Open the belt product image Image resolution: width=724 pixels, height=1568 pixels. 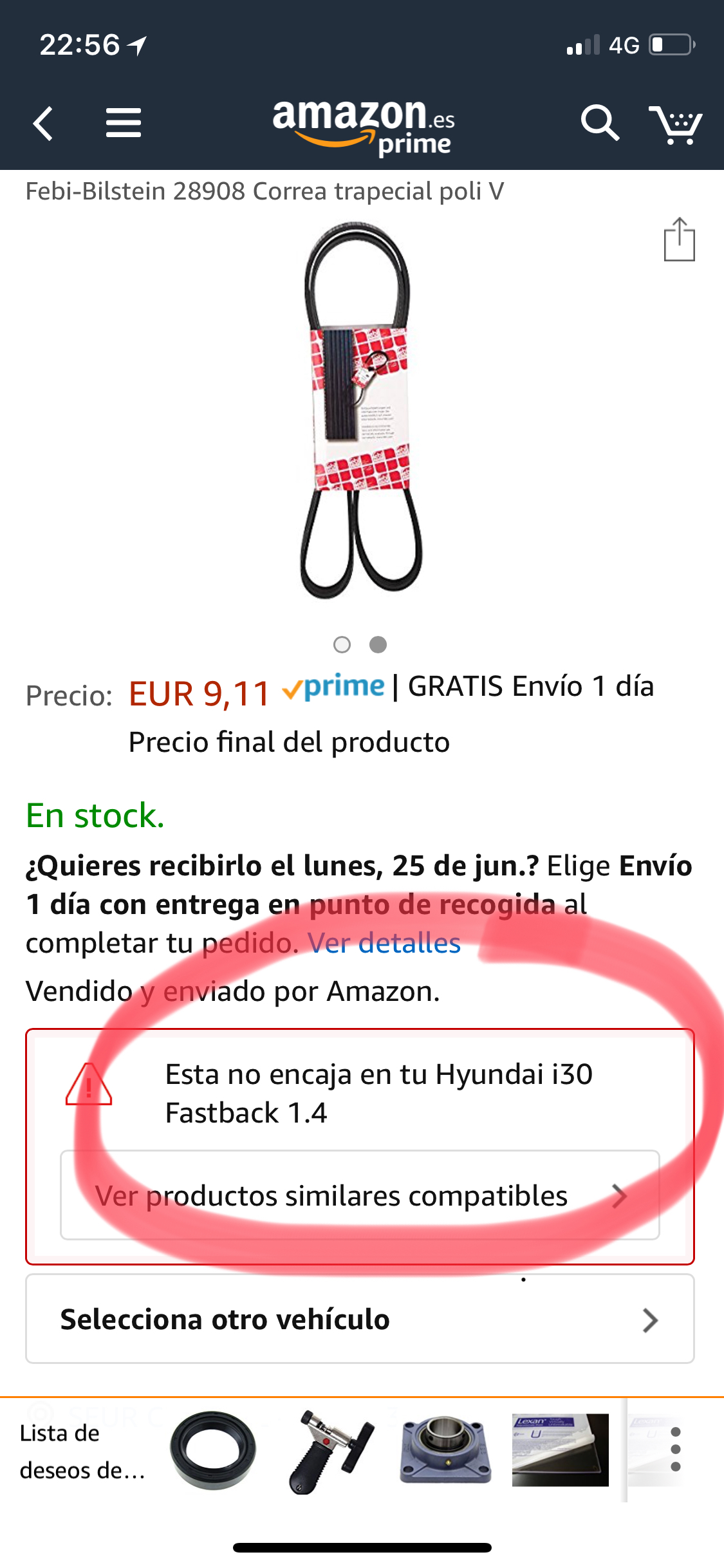pos(361,410)
